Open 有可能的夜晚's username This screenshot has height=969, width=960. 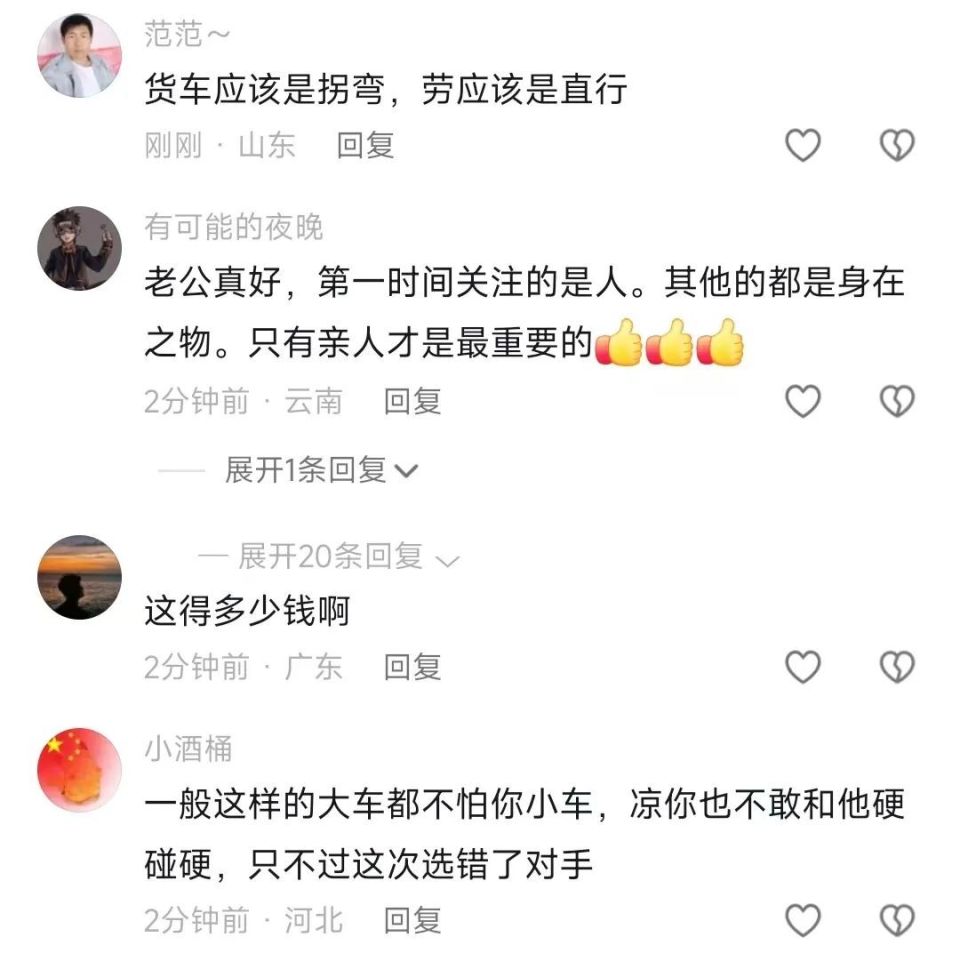pyautogui.click(x=234, y=227)
